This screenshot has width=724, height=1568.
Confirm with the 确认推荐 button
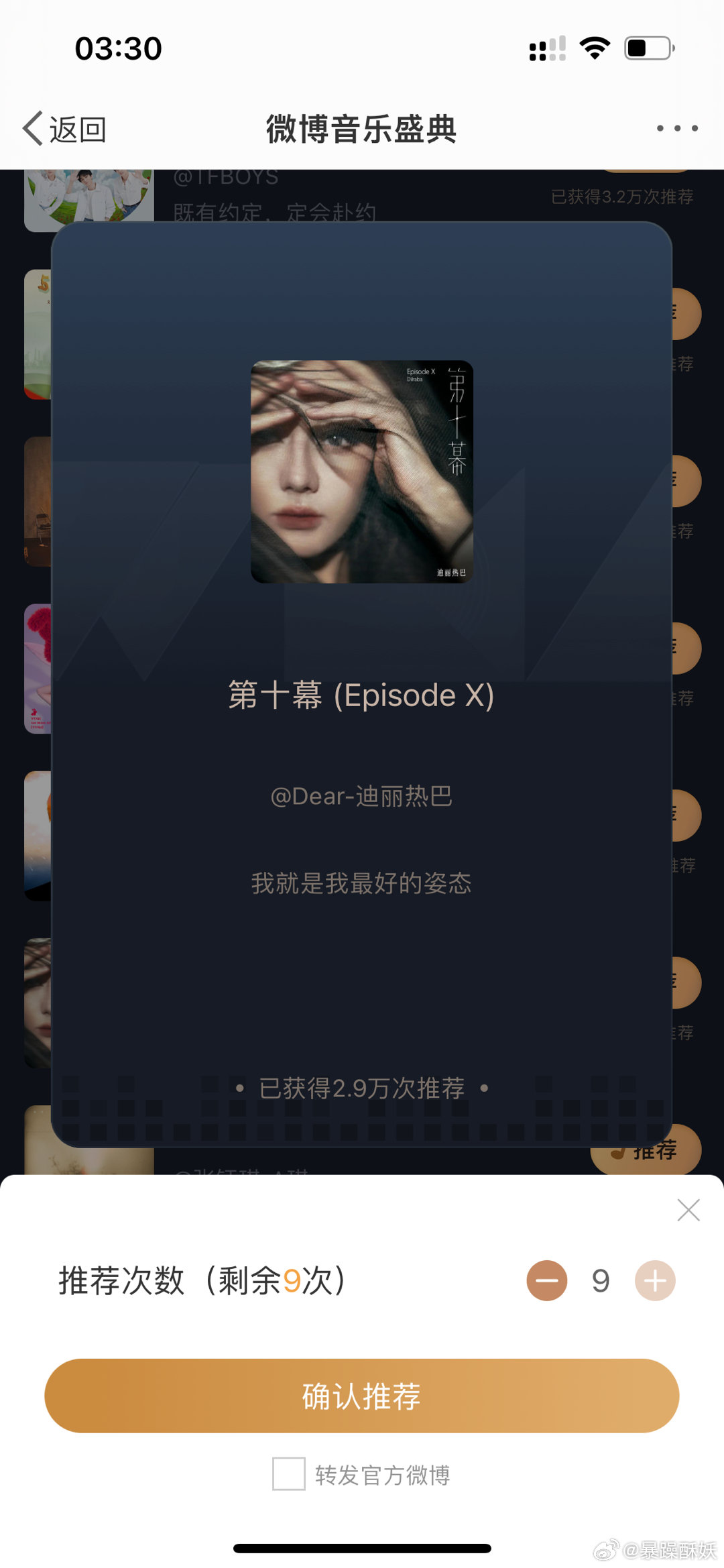[x=362, y=1396]
